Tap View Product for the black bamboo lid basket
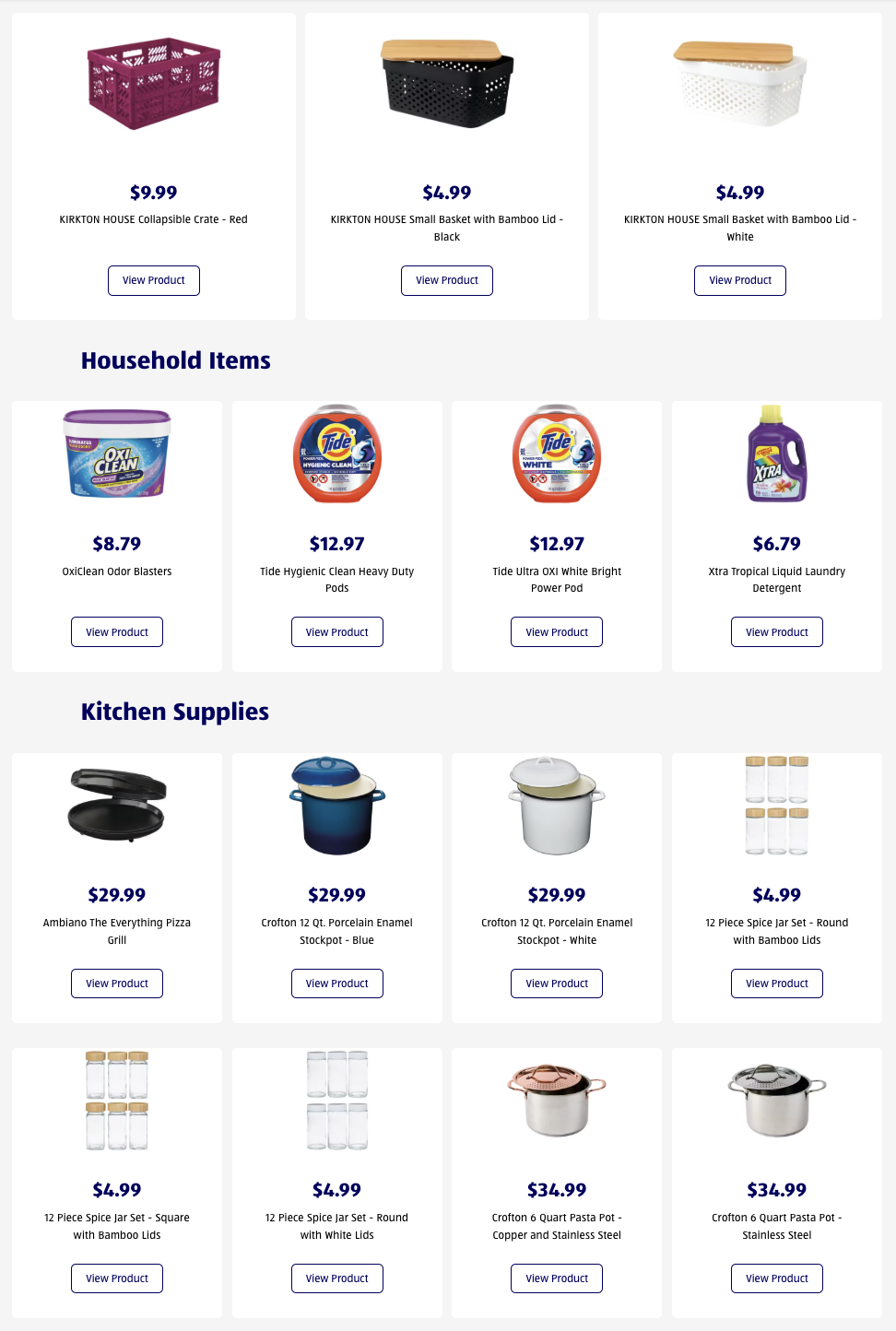 click(x=447, y=280)
